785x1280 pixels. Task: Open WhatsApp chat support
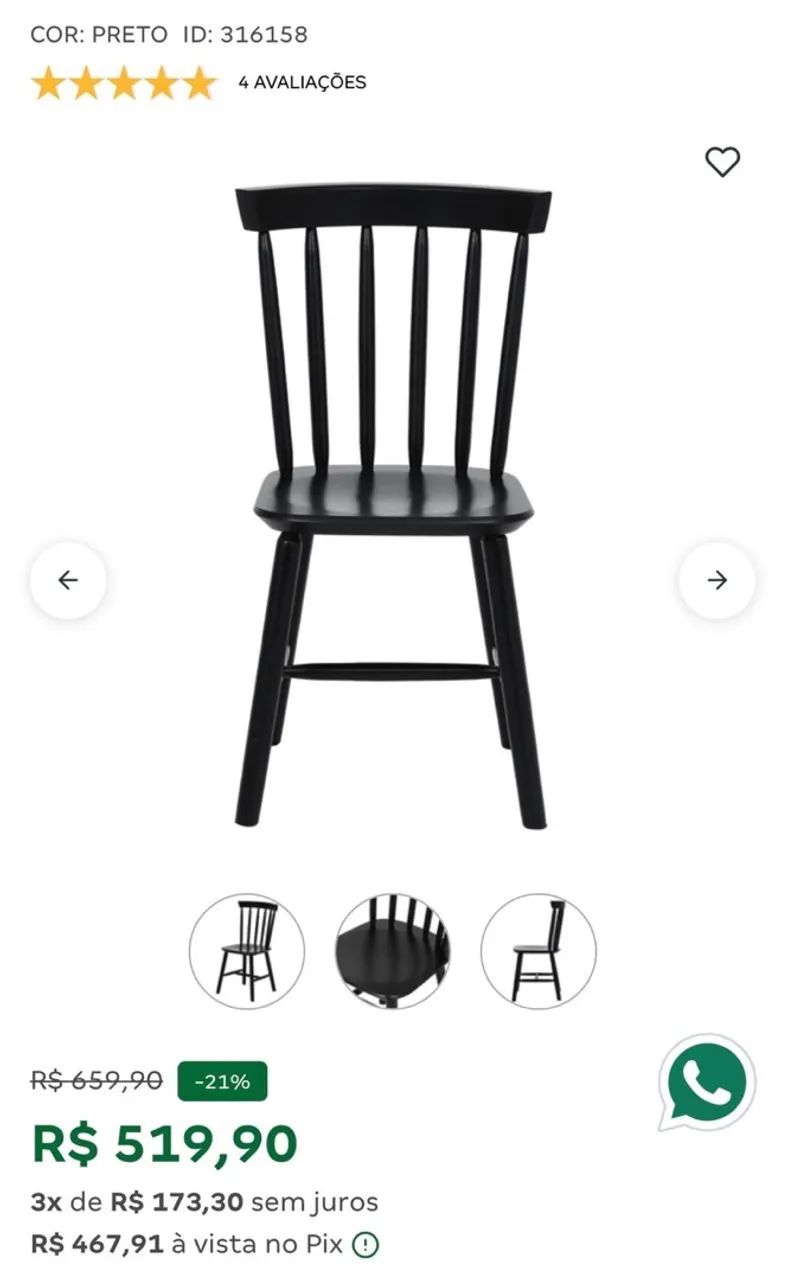tap(706, 1083)
